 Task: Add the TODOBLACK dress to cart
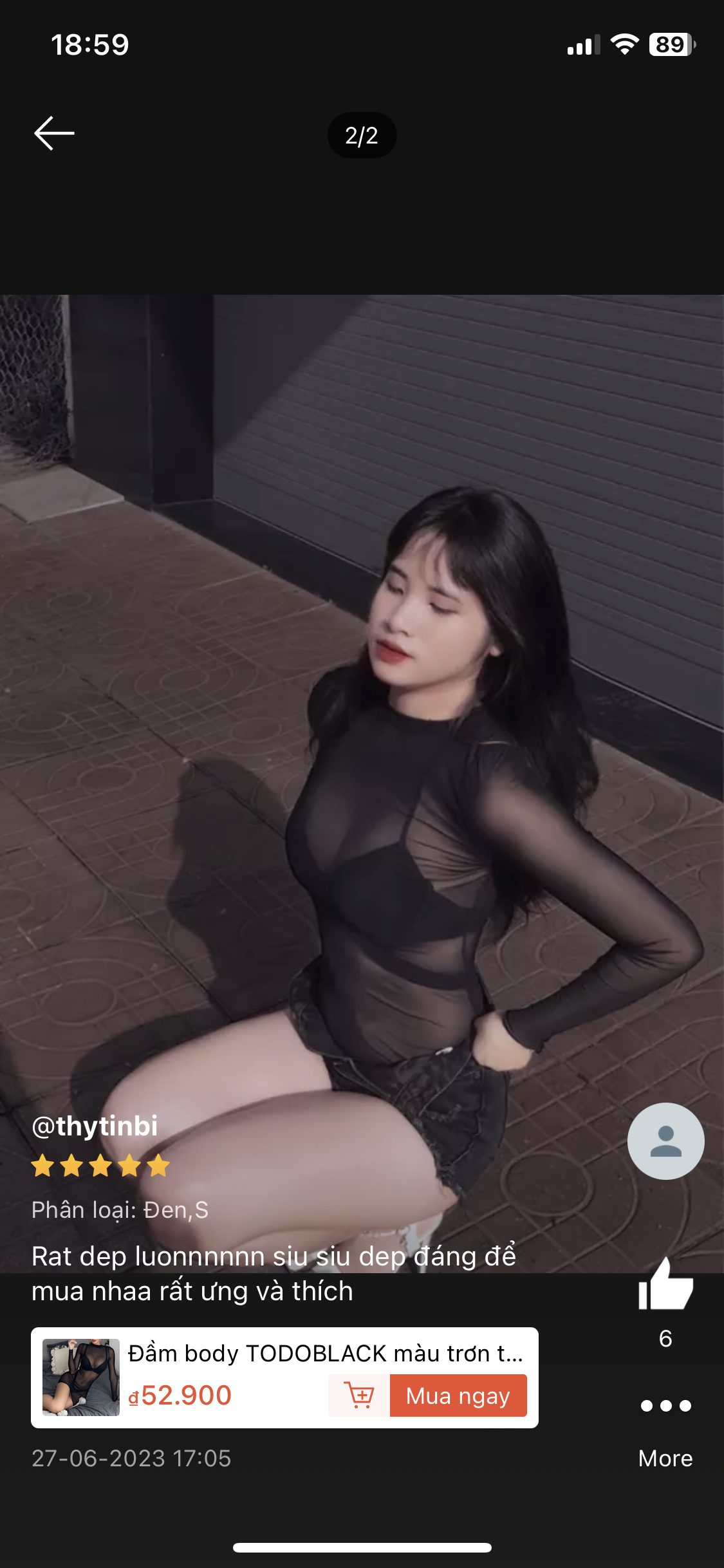(359, 1395)
